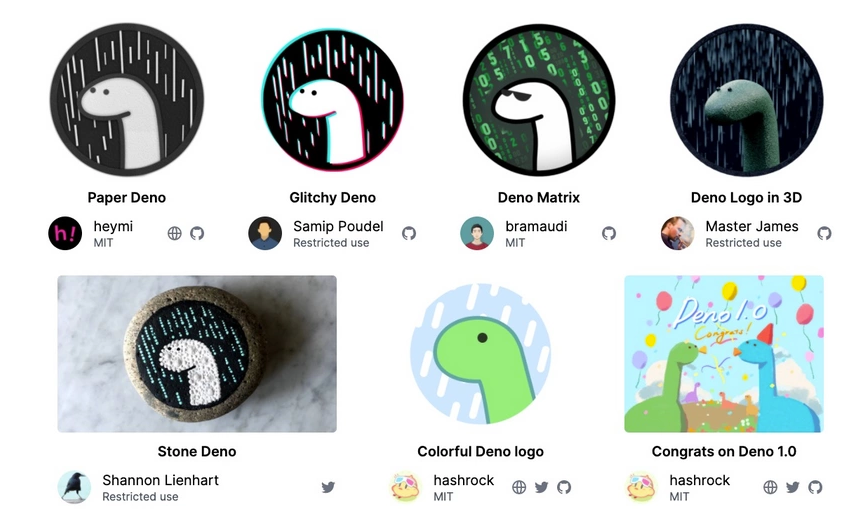Open heymi's website globe icon
This screenshot has height=521, width=858.
click(175, 233)
